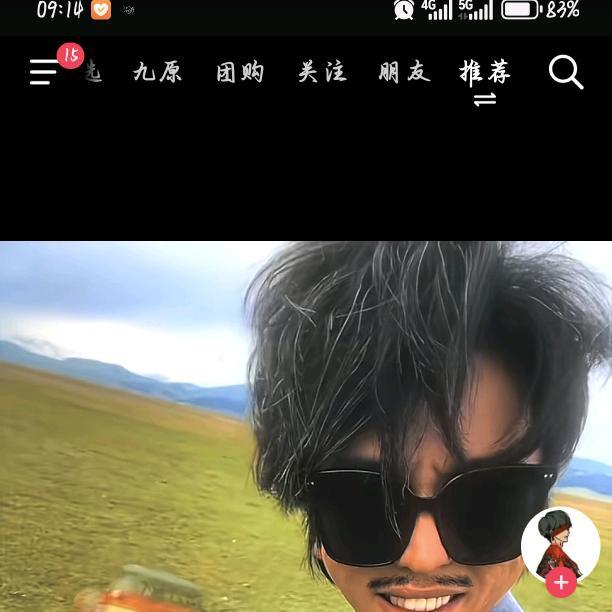Screen dimensions: 612x612
Task: Switch to the 团购 tab
Action: pos(240,72)
